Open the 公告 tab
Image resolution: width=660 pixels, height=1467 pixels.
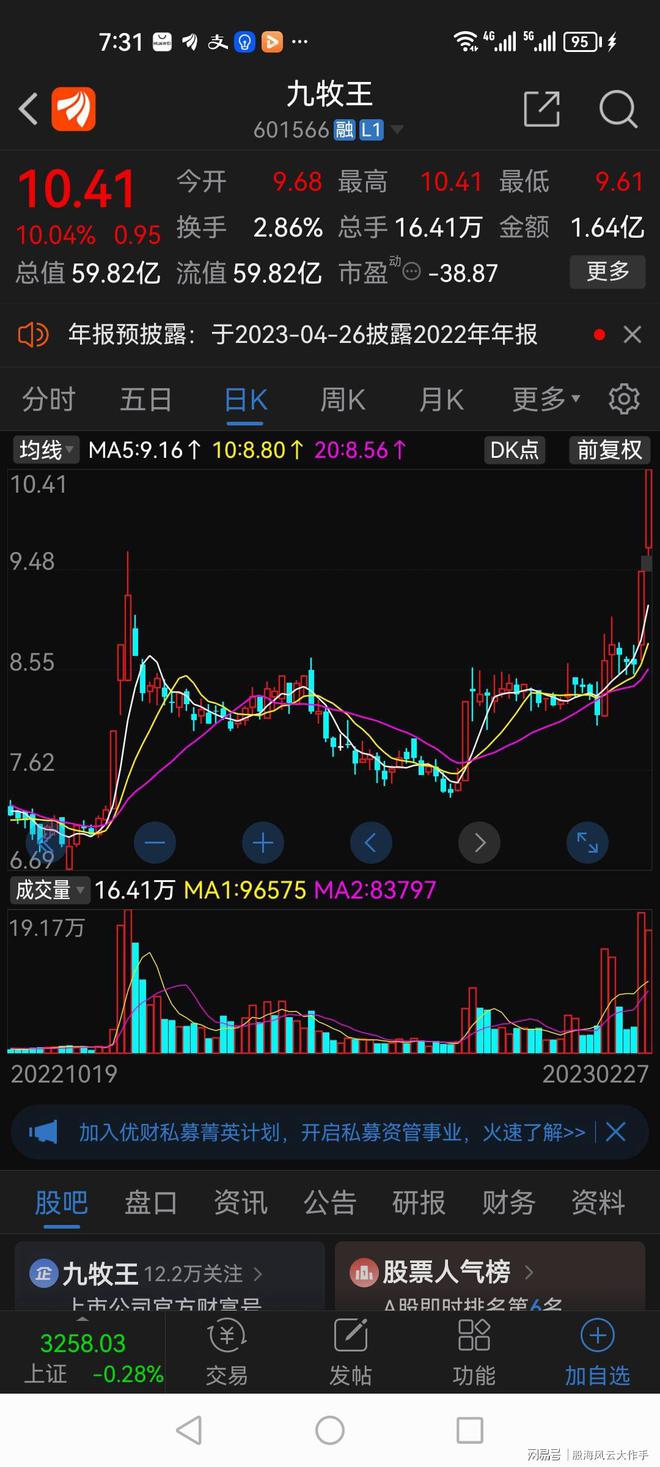tap(329, 1202)
